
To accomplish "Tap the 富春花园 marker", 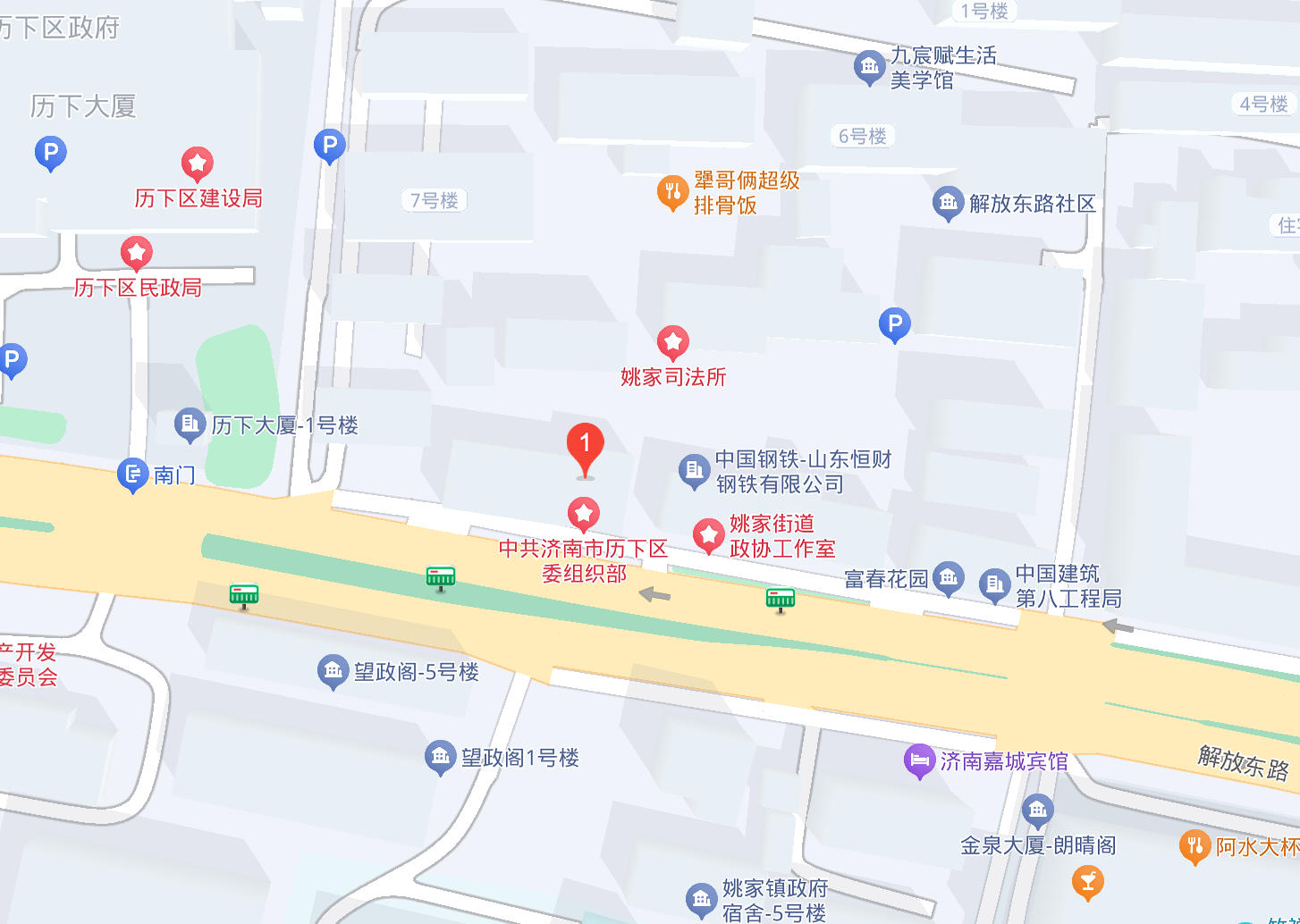I will pos(949,577).
